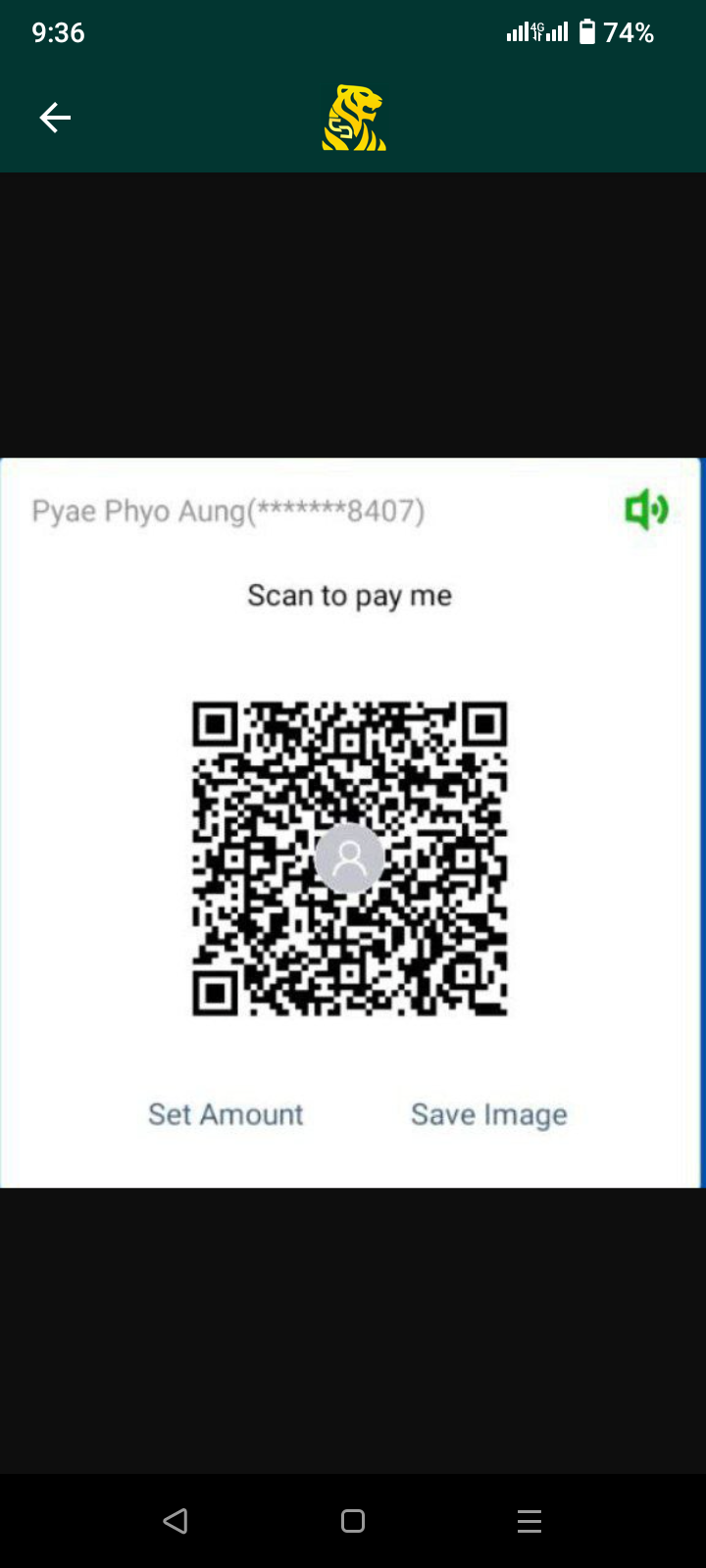This screenshot has width=706, height=1568.
Task: Go back using the top arrow
Action: click(55, 119)
